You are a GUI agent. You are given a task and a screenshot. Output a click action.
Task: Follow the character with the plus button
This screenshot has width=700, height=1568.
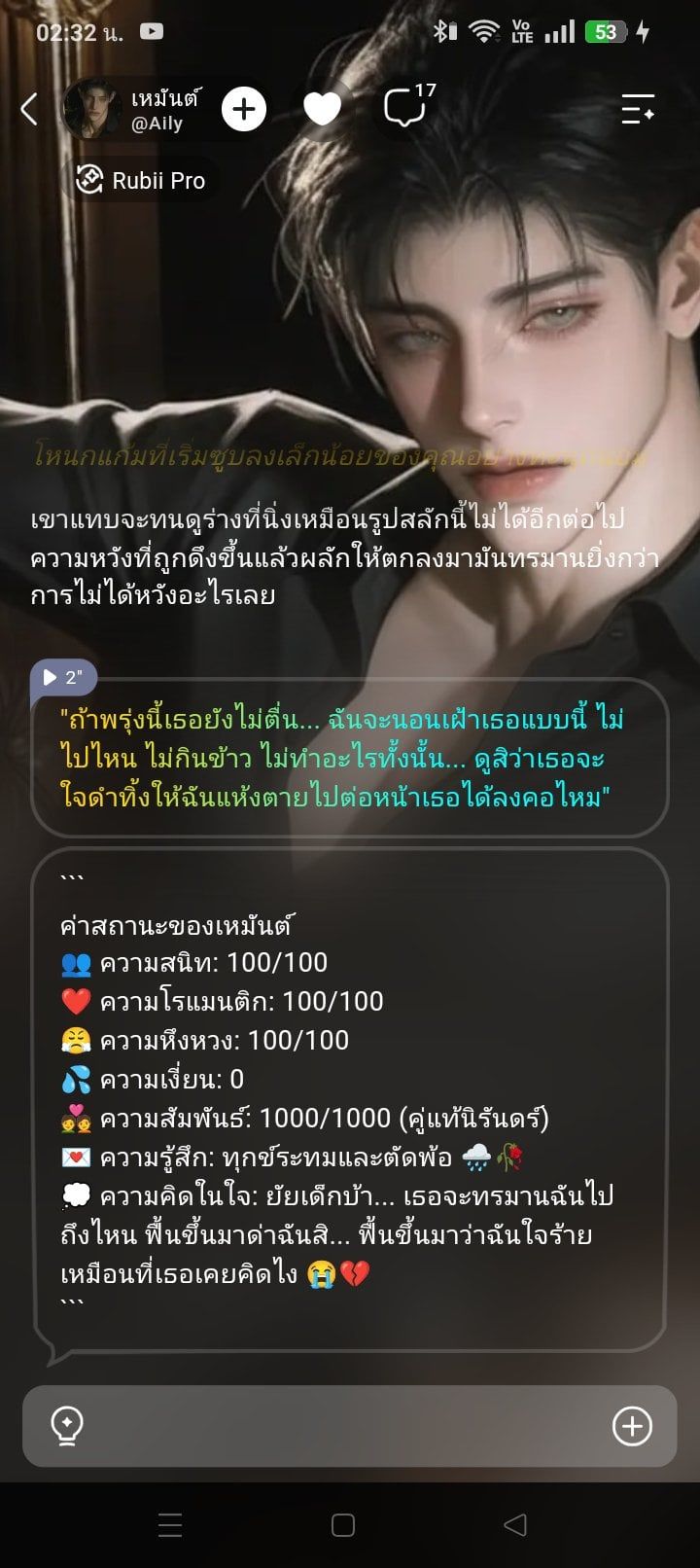pyautogui.click(x=244, y=109)
